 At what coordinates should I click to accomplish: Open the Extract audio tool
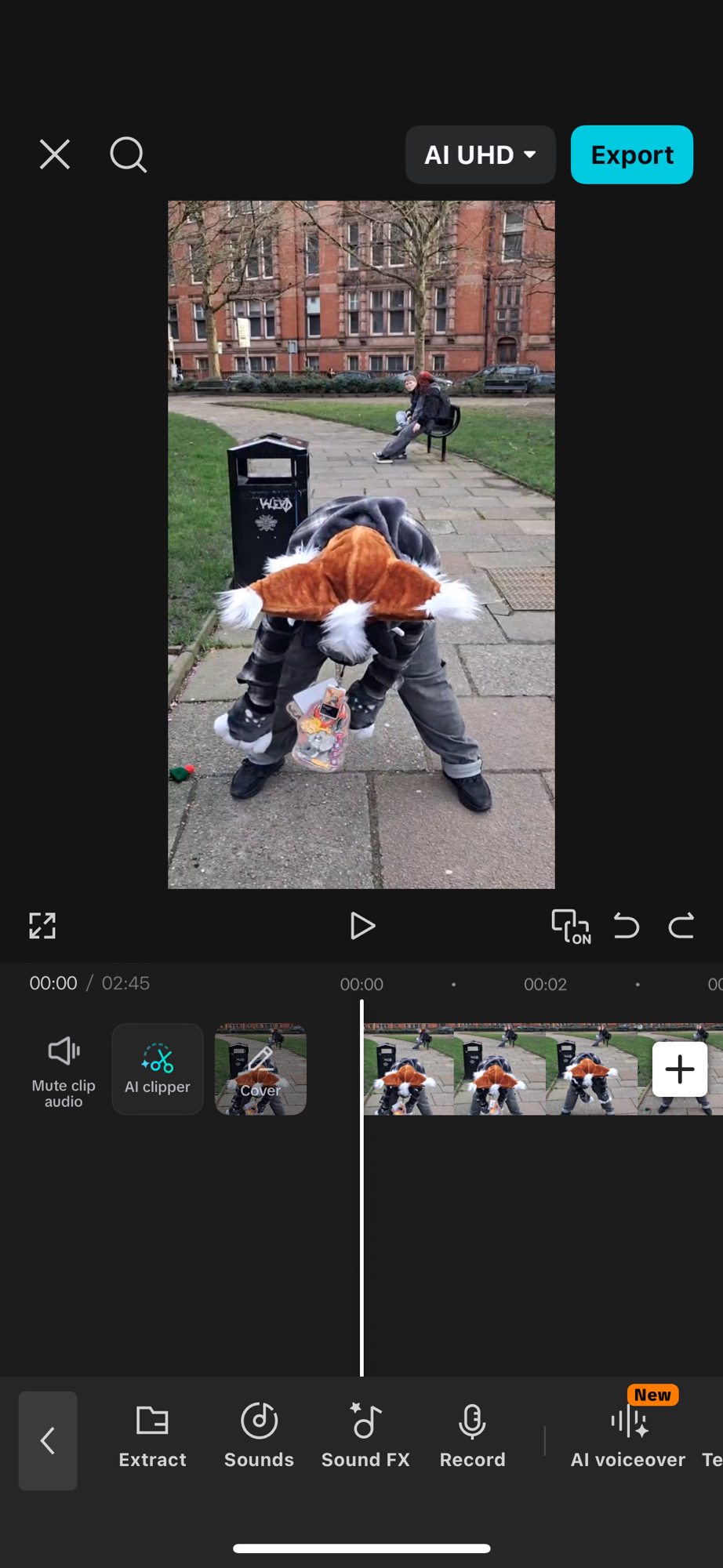click(152, 1436)
